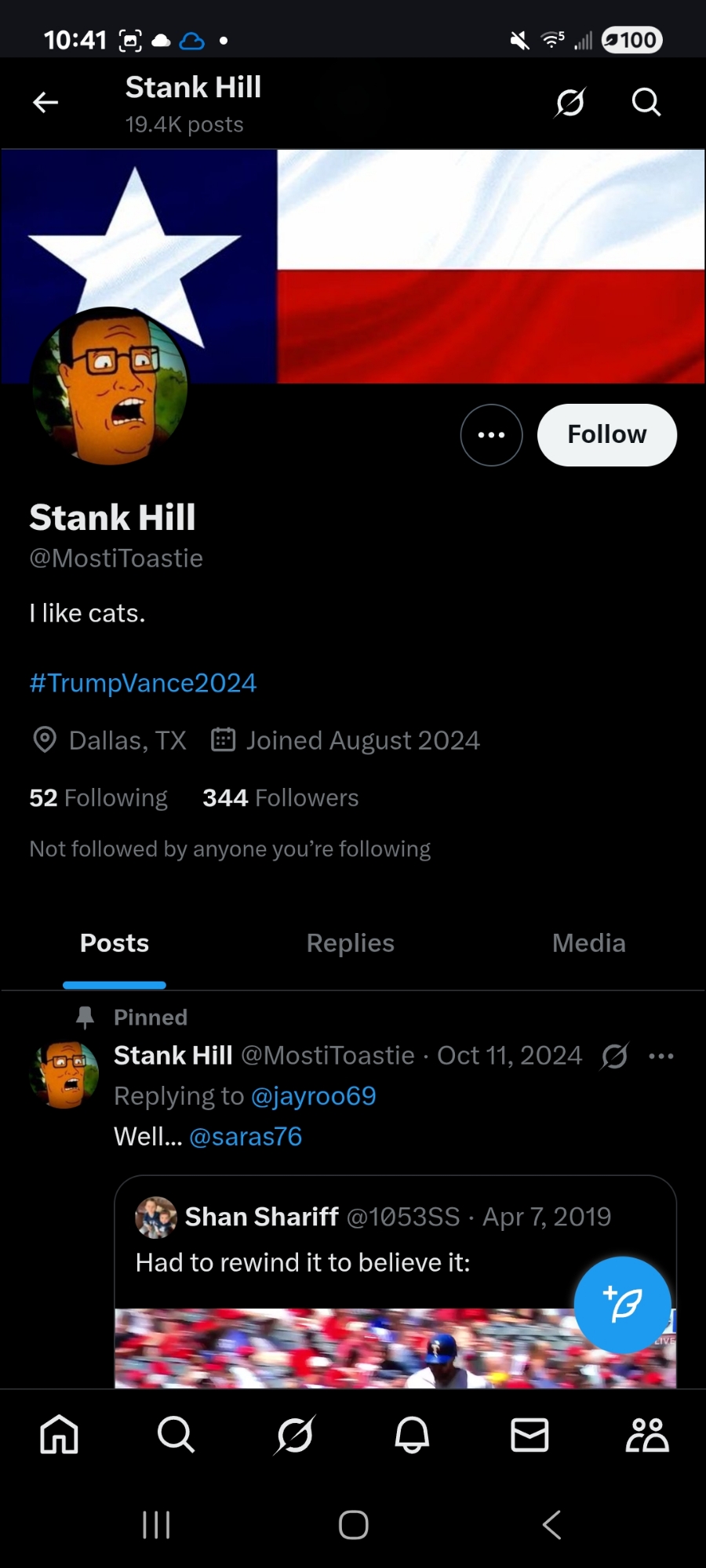Open the #TrumpVance2024 hashtag
The height and width of the screenshot is (1568, 706).
click(143, 683)
